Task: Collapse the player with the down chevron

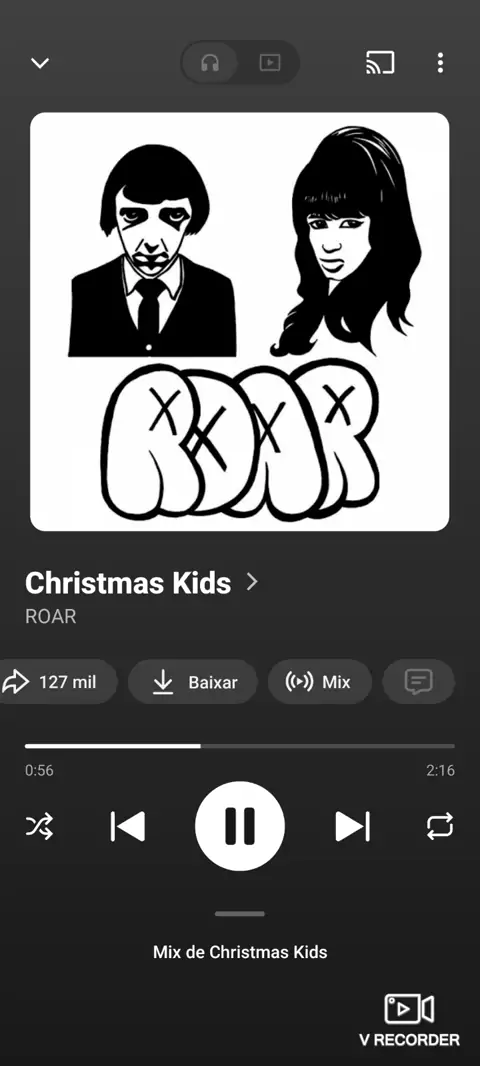Action: pos(40,63)
